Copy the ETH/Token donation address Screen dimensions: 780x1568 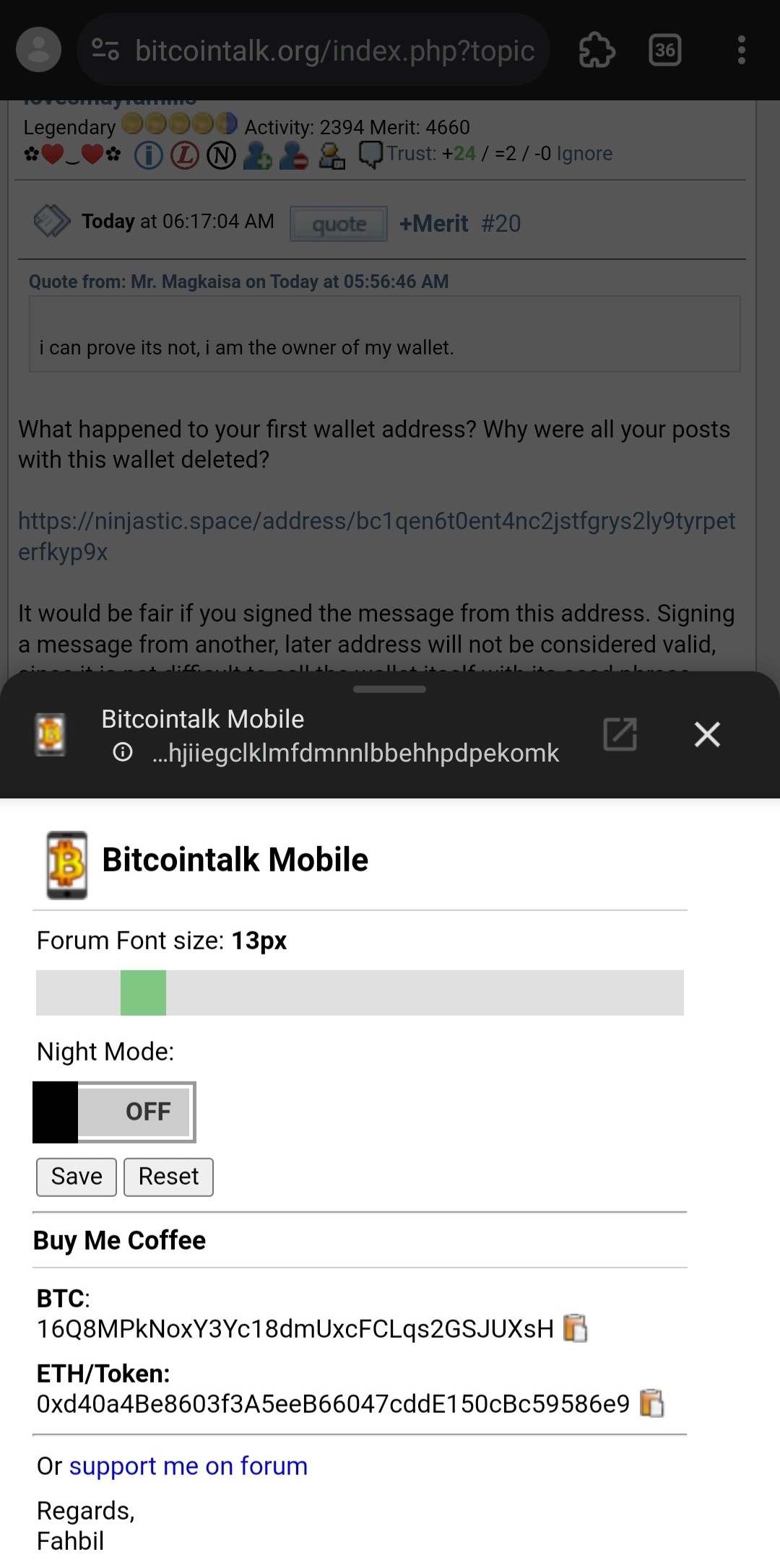tap(651, 1403)
